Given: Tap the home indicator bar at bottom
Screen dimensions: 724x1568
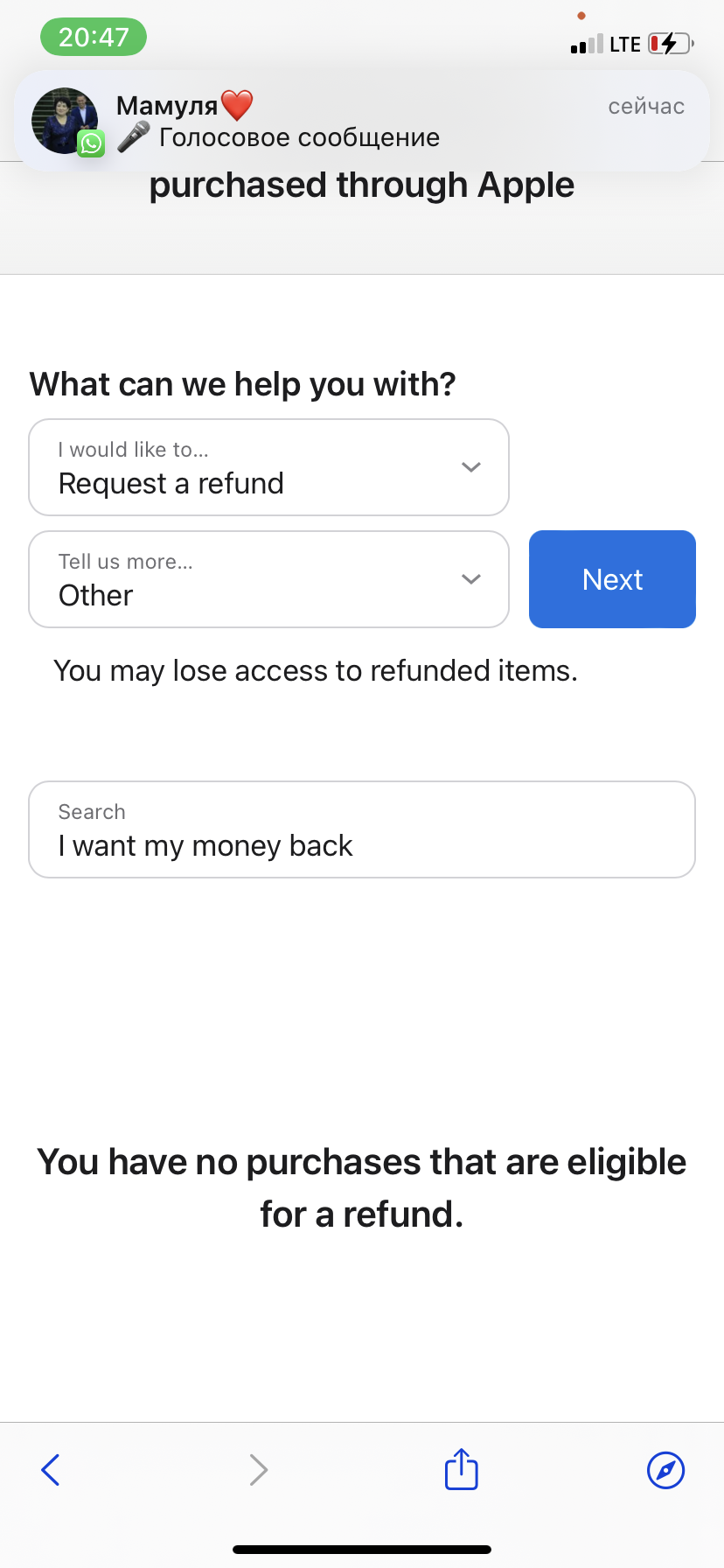Looking at the screenshot, I should 362,1550.
